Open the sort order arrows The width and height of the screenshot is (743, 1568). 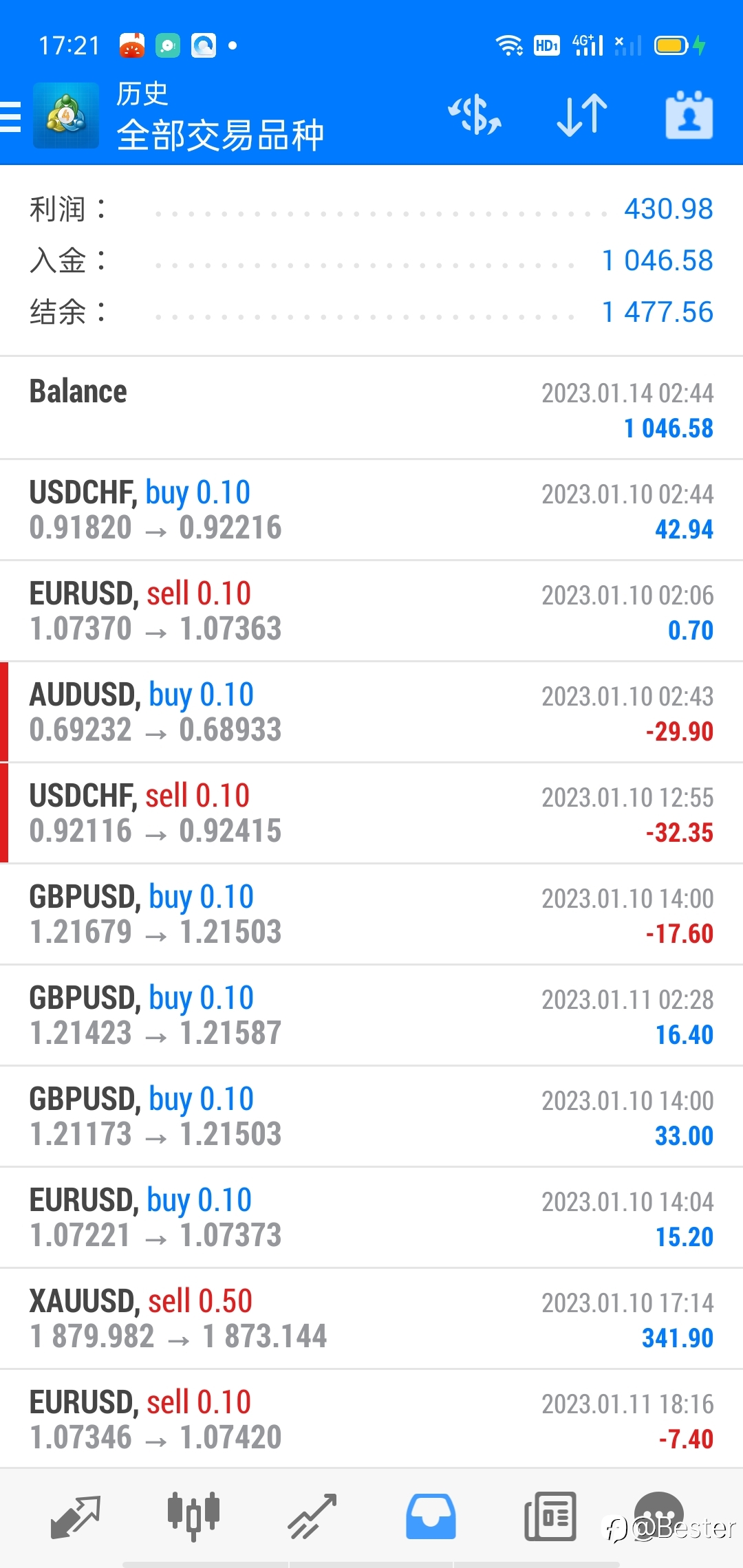582,115
